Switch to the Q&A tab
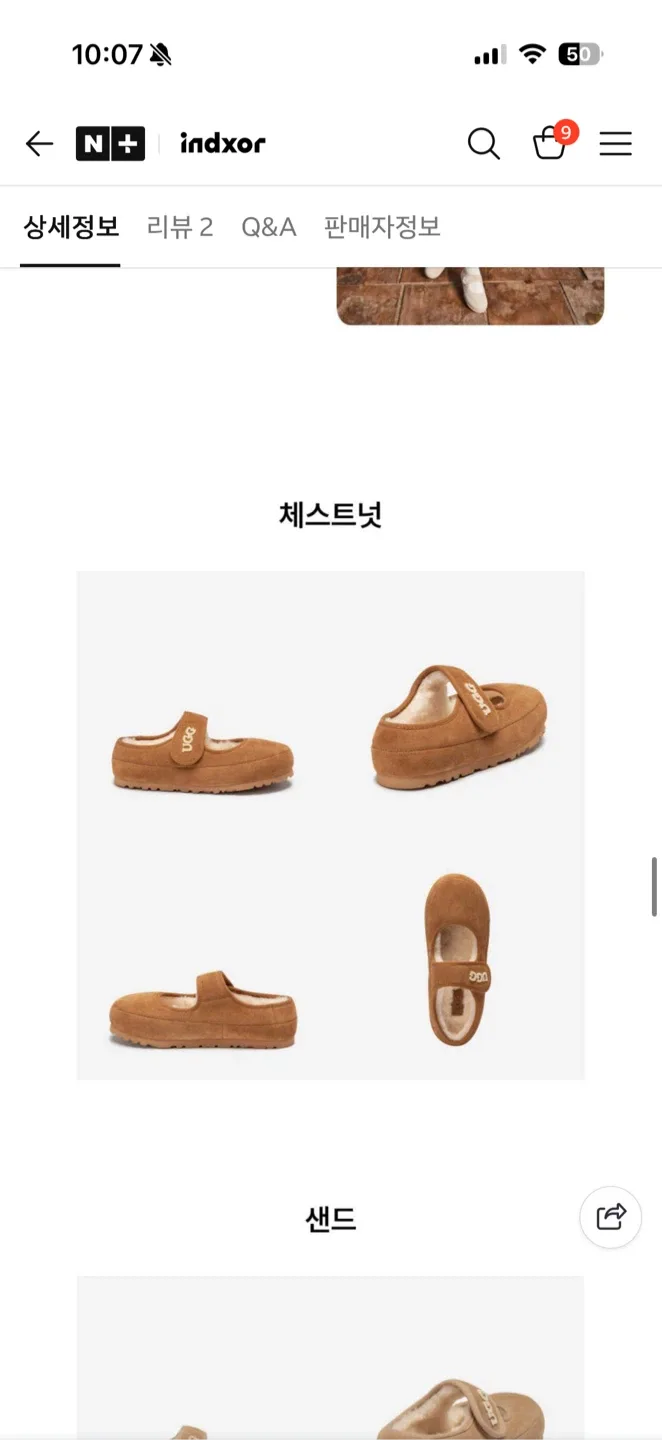The height and width of the screenshot is (1440, 662). click(x=269, y=227)
